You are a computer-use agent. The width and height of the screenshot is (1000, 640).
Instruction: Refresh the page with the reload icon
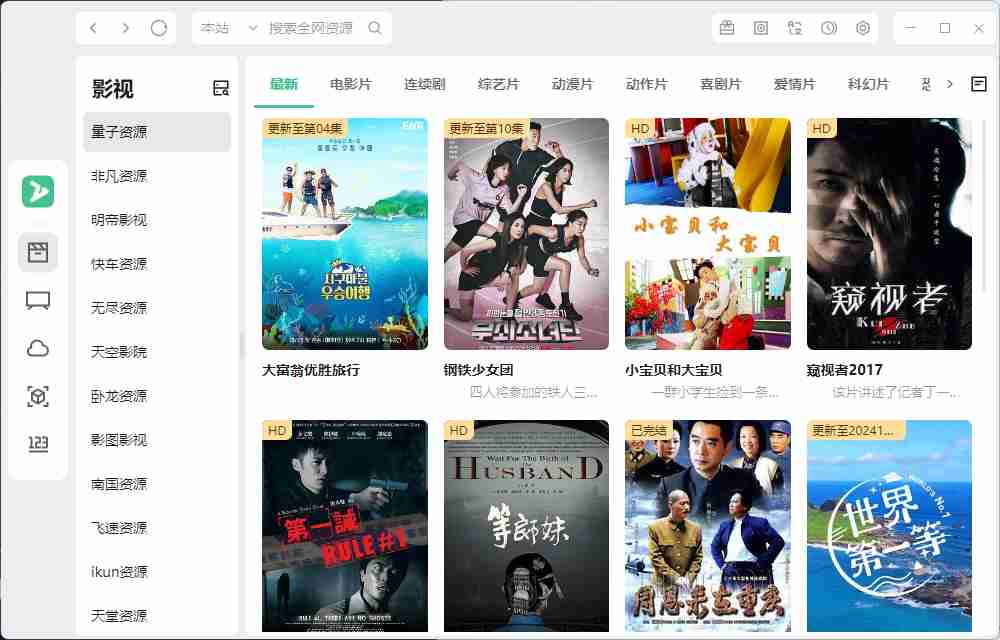(x=159, y=28)
